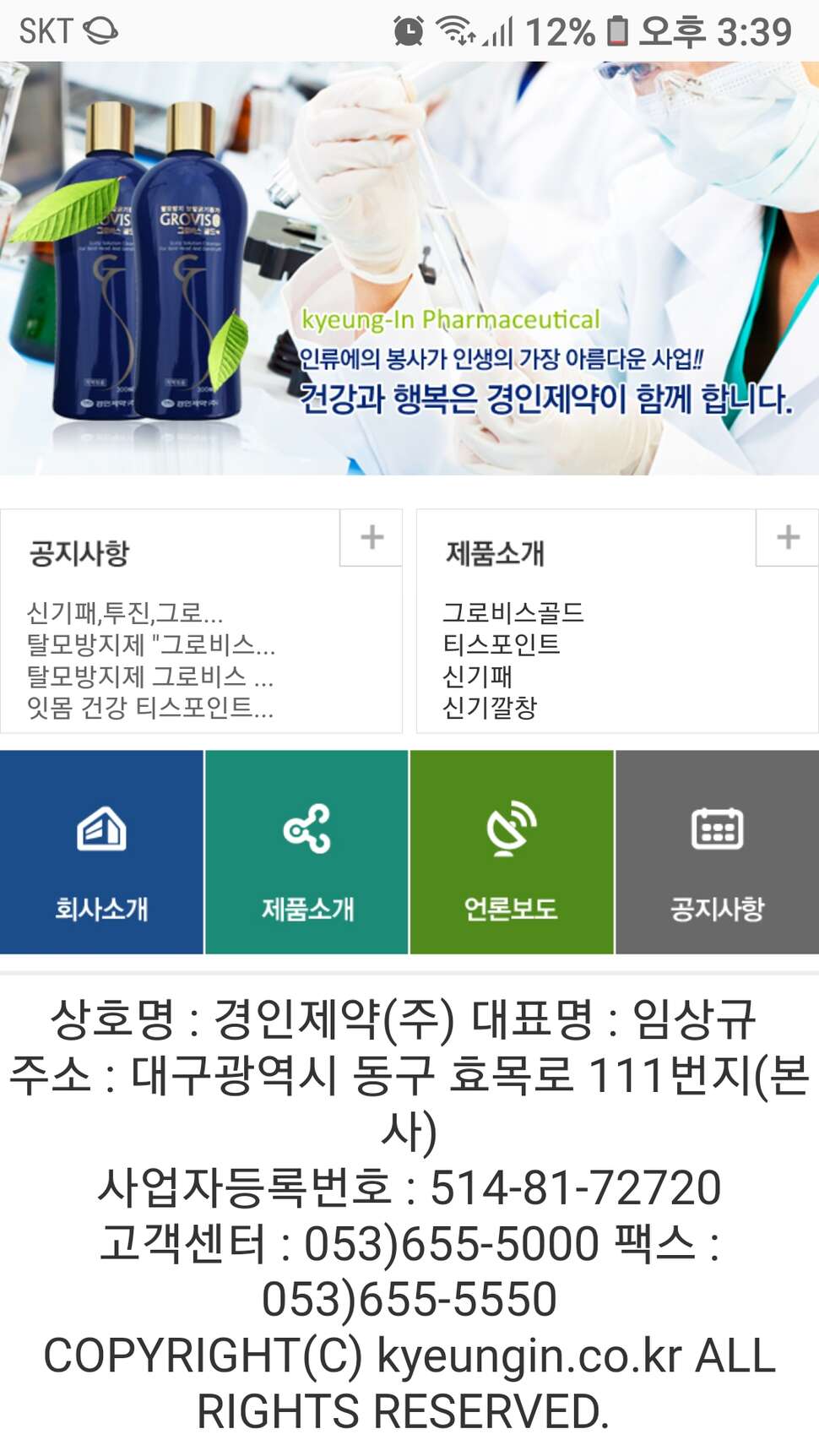Open the 신기깔창 product link
This screenshot has height=1456, width=819.
(490, 707)
